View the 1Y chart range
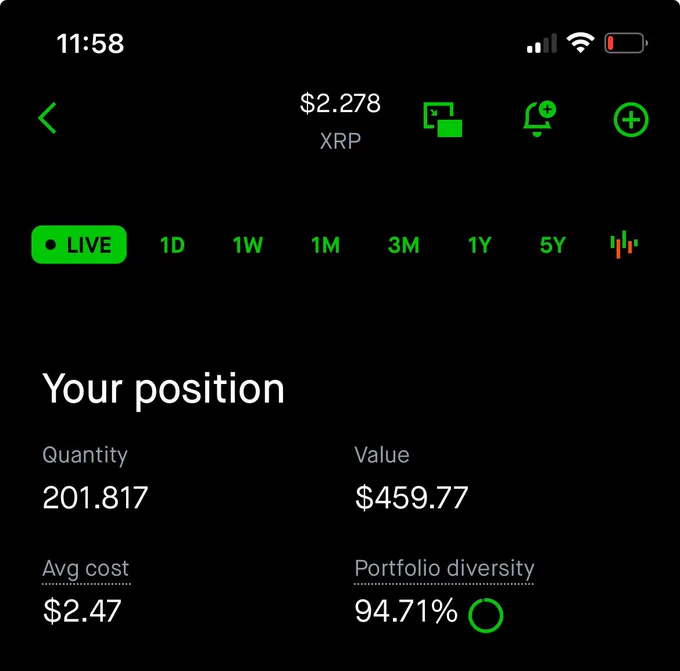This screenshot has height=671, width=680. 480,245
